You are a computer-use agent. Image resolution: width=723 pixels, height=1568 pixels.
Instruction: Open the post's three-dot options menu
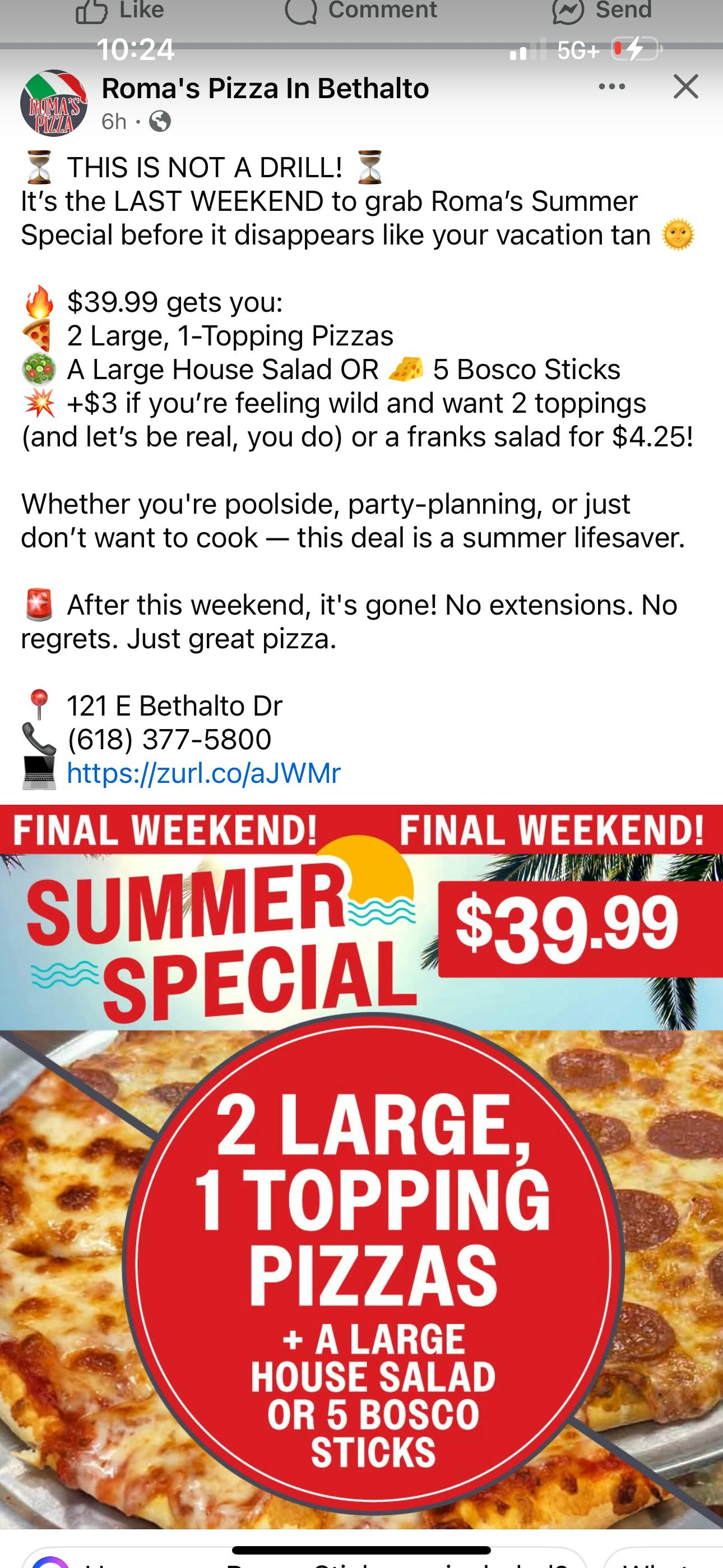click(x=611, y=87)
